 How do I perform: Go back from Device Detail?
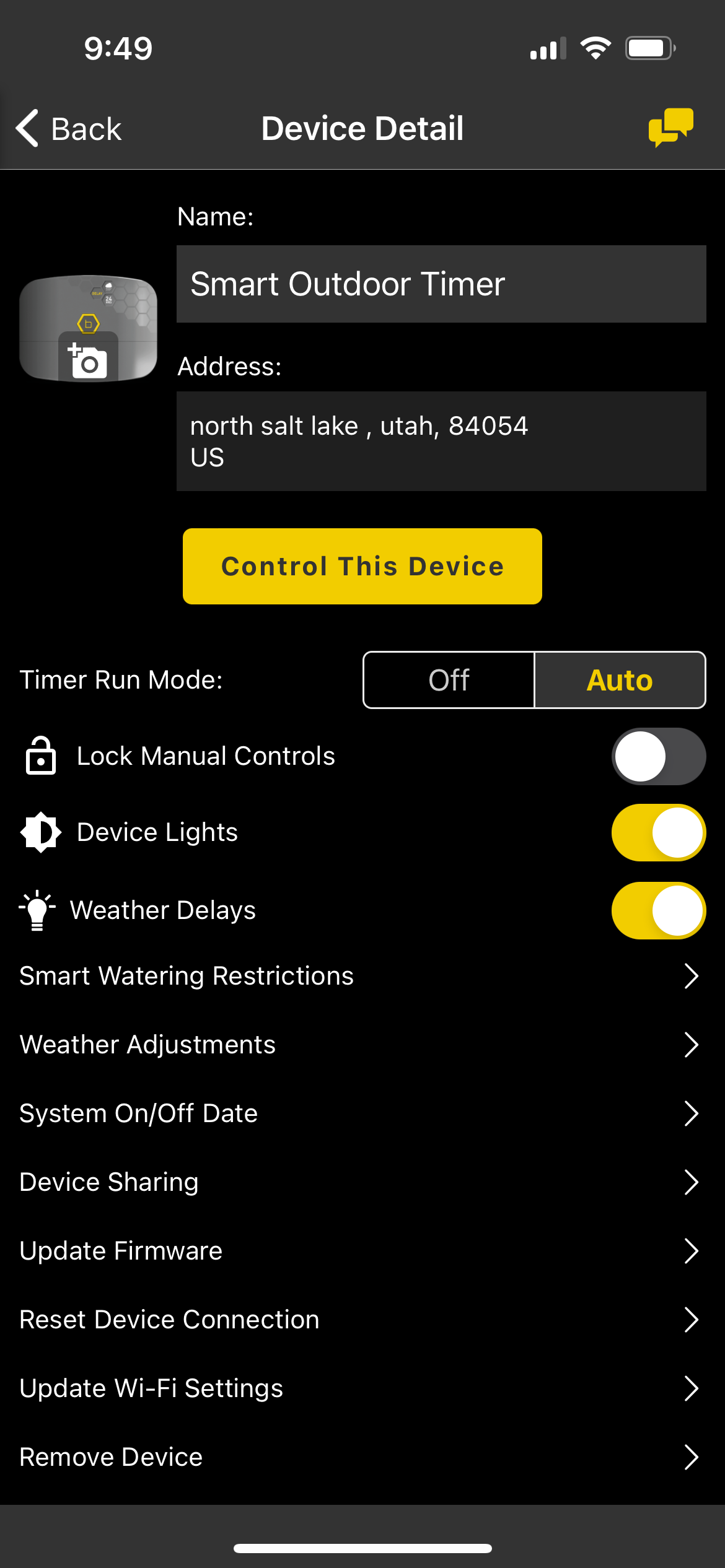click(x=68, y=129)
